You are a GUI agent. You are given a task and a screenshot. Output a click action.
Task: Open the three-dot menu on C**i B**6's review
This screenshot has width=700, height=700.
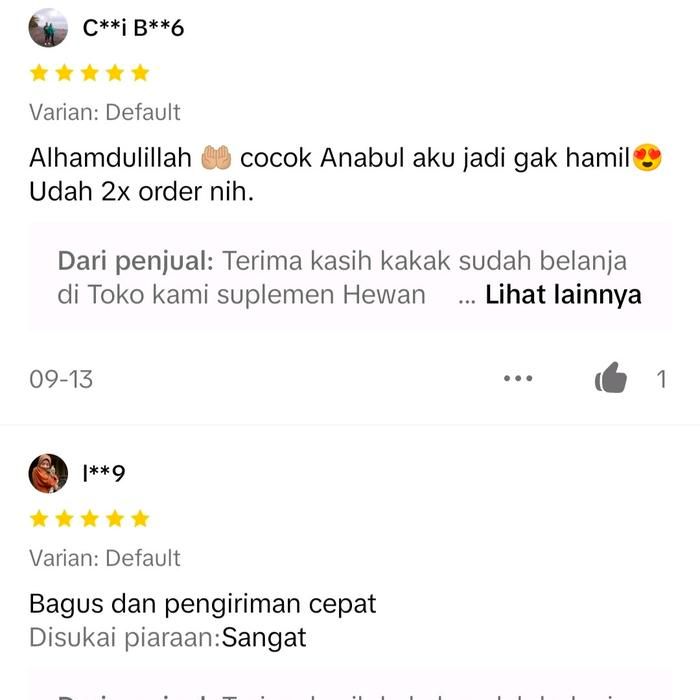pyautogui.click(x=518, y=379)
